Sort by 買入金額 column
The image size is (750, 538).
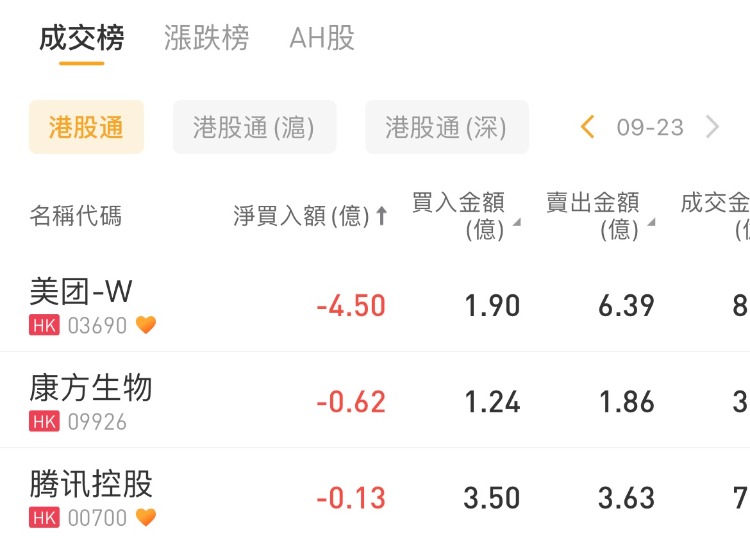coord(466,216)
